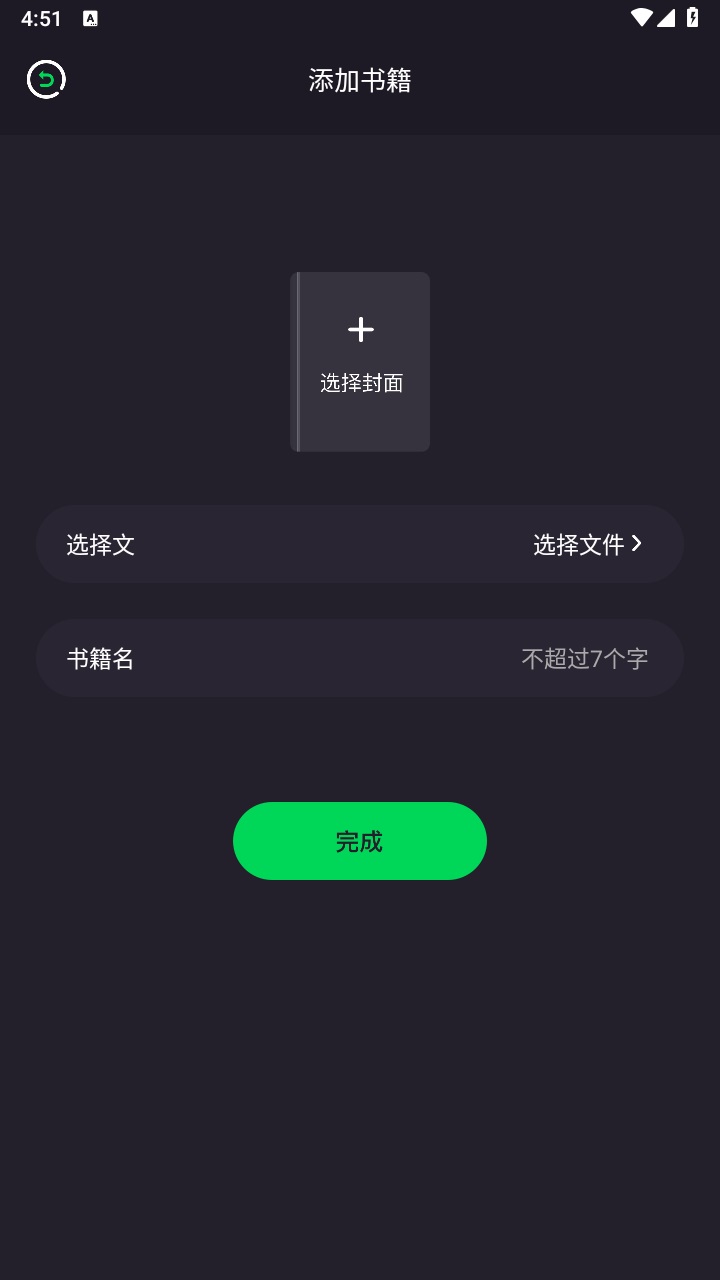This screenshot has height=1280, width=720.
Task: Tap the 添加书籍 title text
Action: tap(360, 80)
